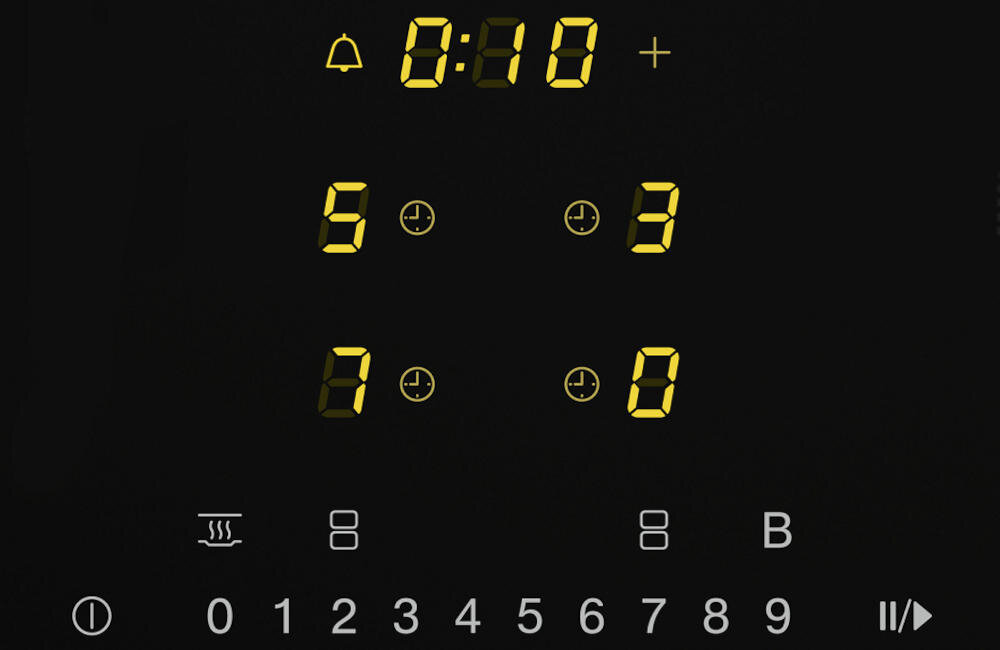Set zone timer clock beside level 0
The width and height of the screenshot is (1000, 650).
click(x=581, y=384)
